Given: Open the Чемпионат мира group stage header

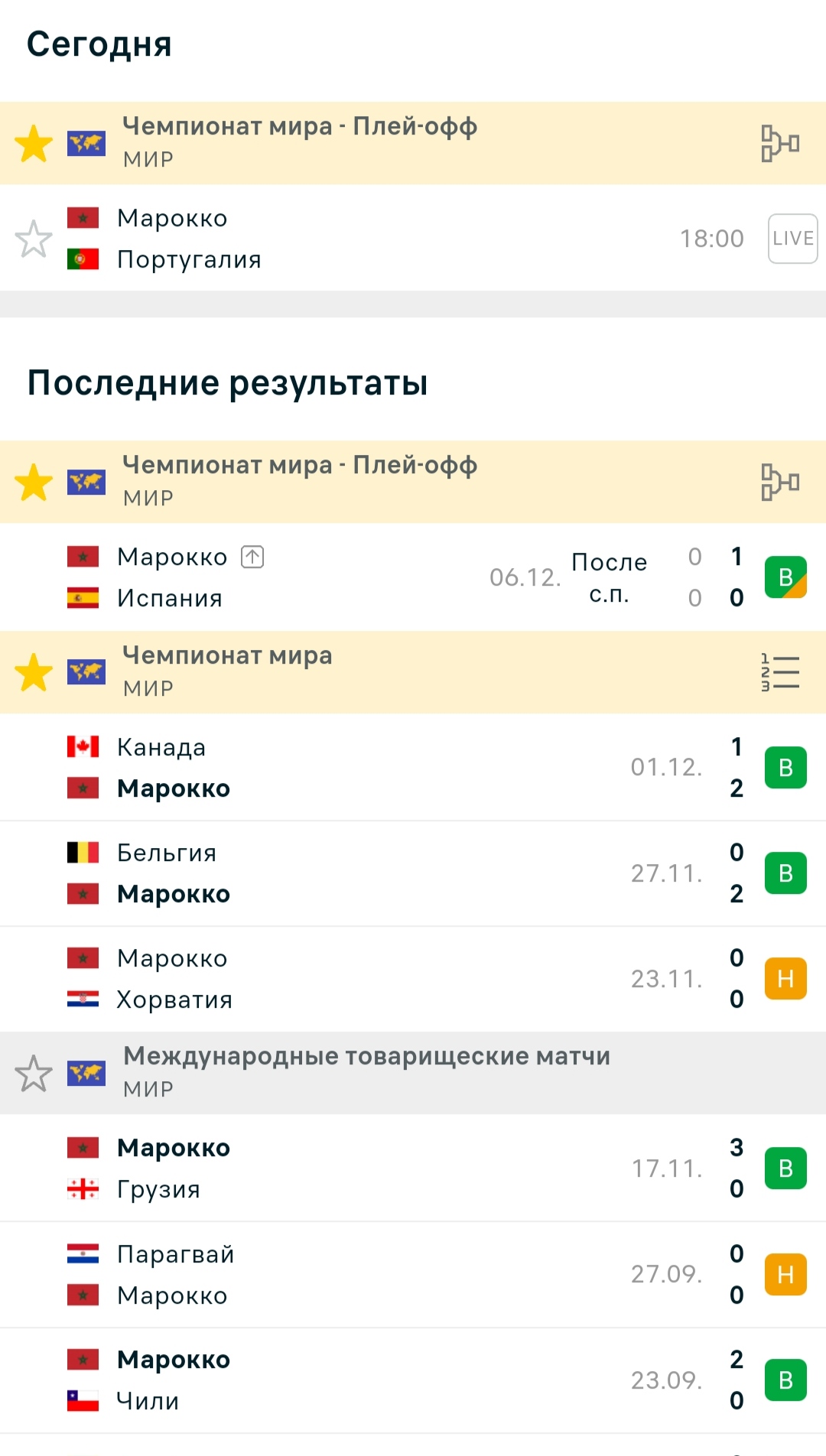Looking at the screenshot, I should click(x=413, y=672).
